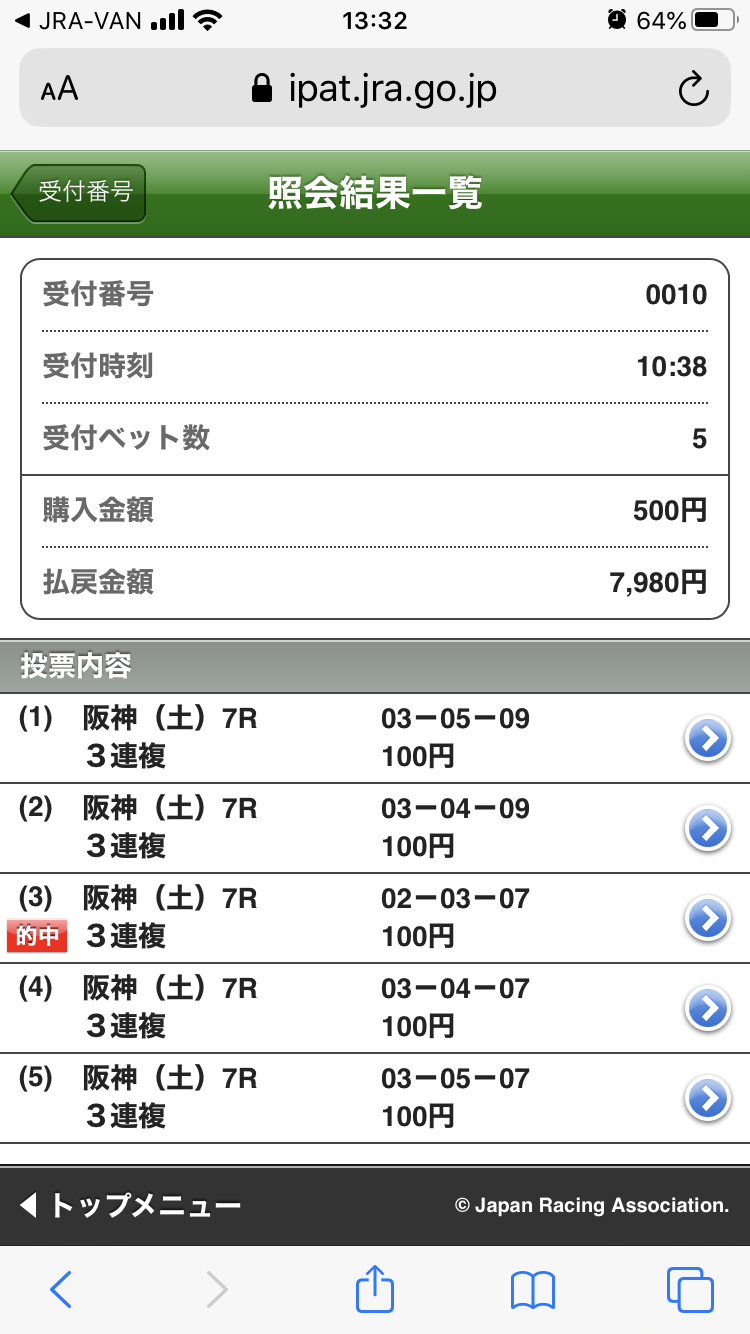Open details for bet 03-05-09
The height and width of the screenshot is (1334, 750).
point(708,739)
